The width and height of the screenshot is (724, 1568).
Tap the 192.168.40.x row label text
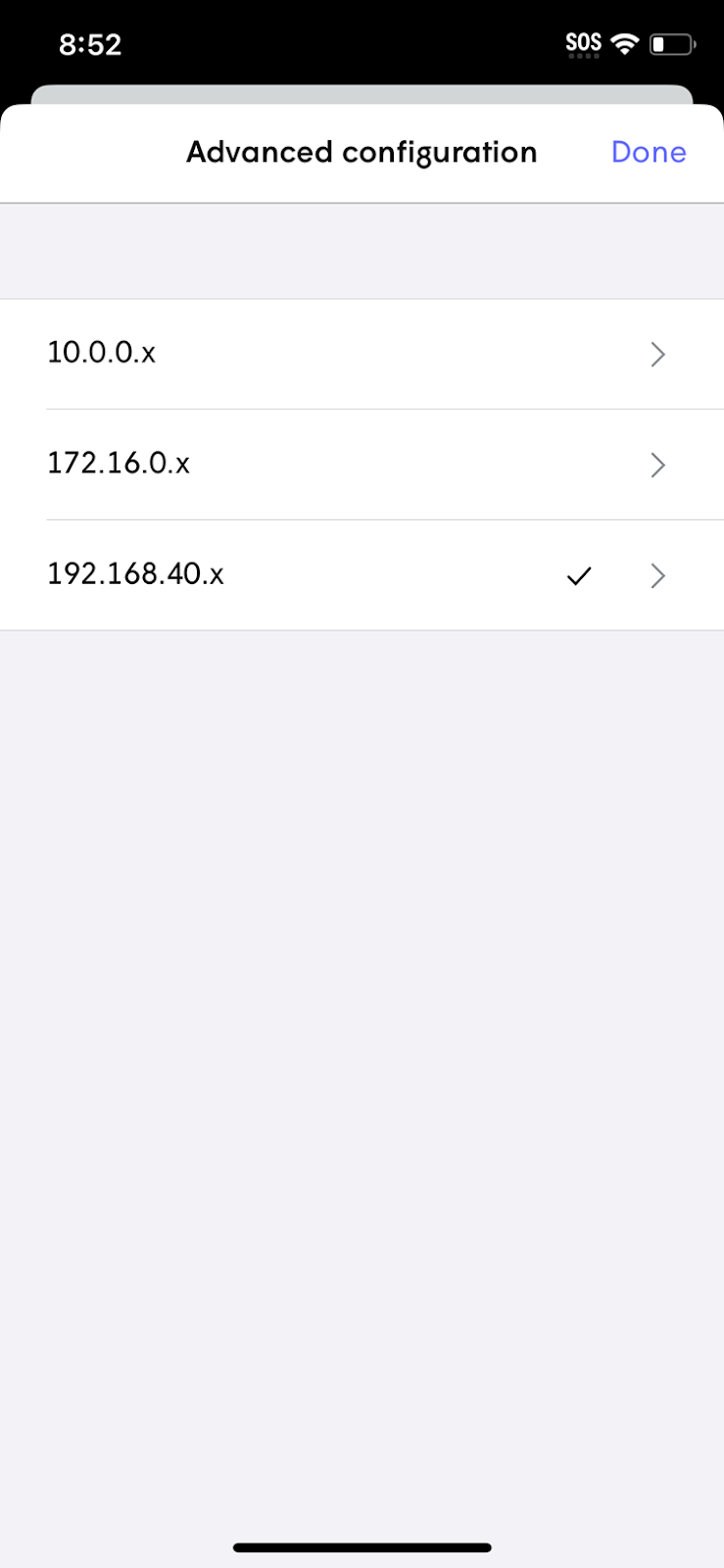[135, 574]
